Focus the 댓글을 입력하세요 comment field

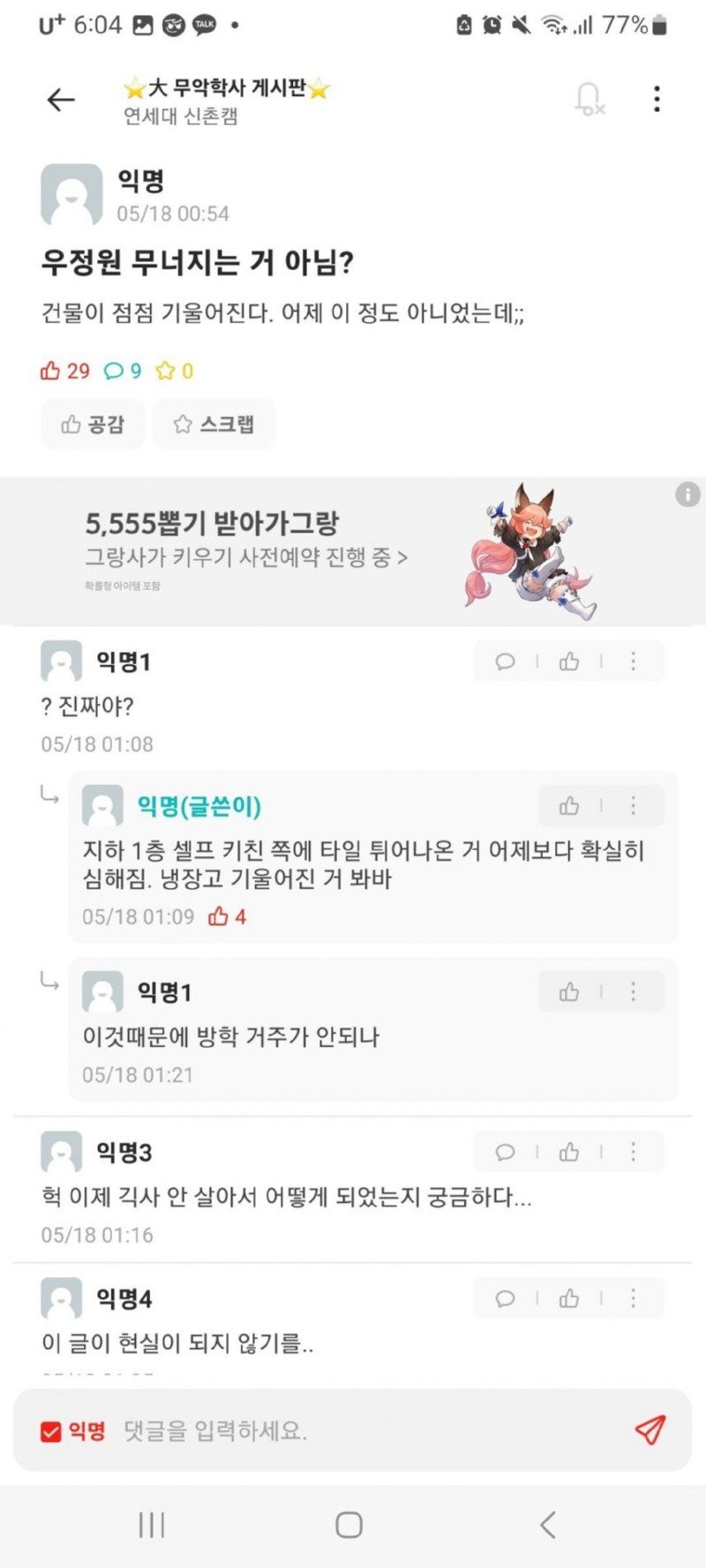point(353,1431)
